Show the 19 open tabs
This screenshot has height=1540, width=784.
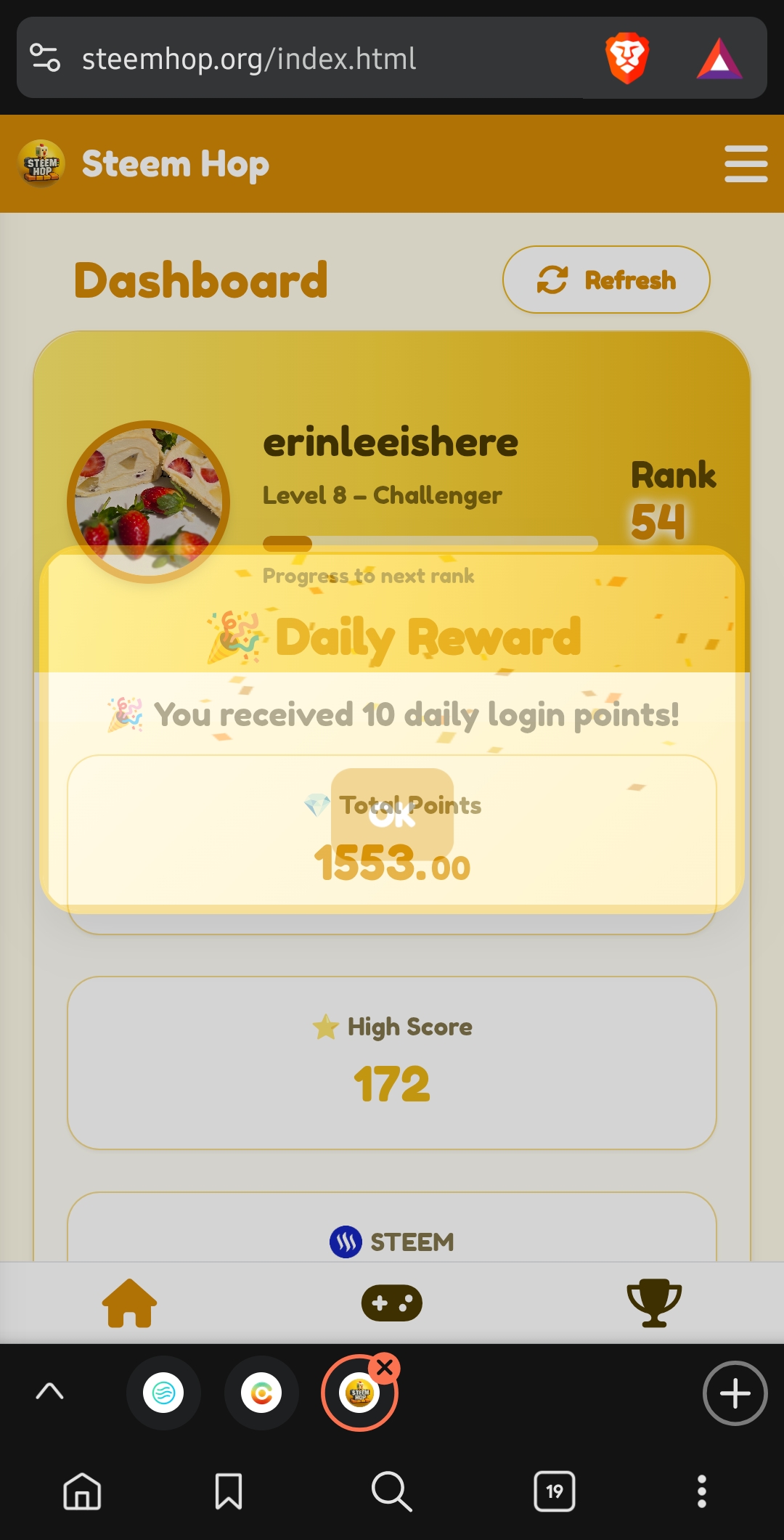pos(555,1491)
